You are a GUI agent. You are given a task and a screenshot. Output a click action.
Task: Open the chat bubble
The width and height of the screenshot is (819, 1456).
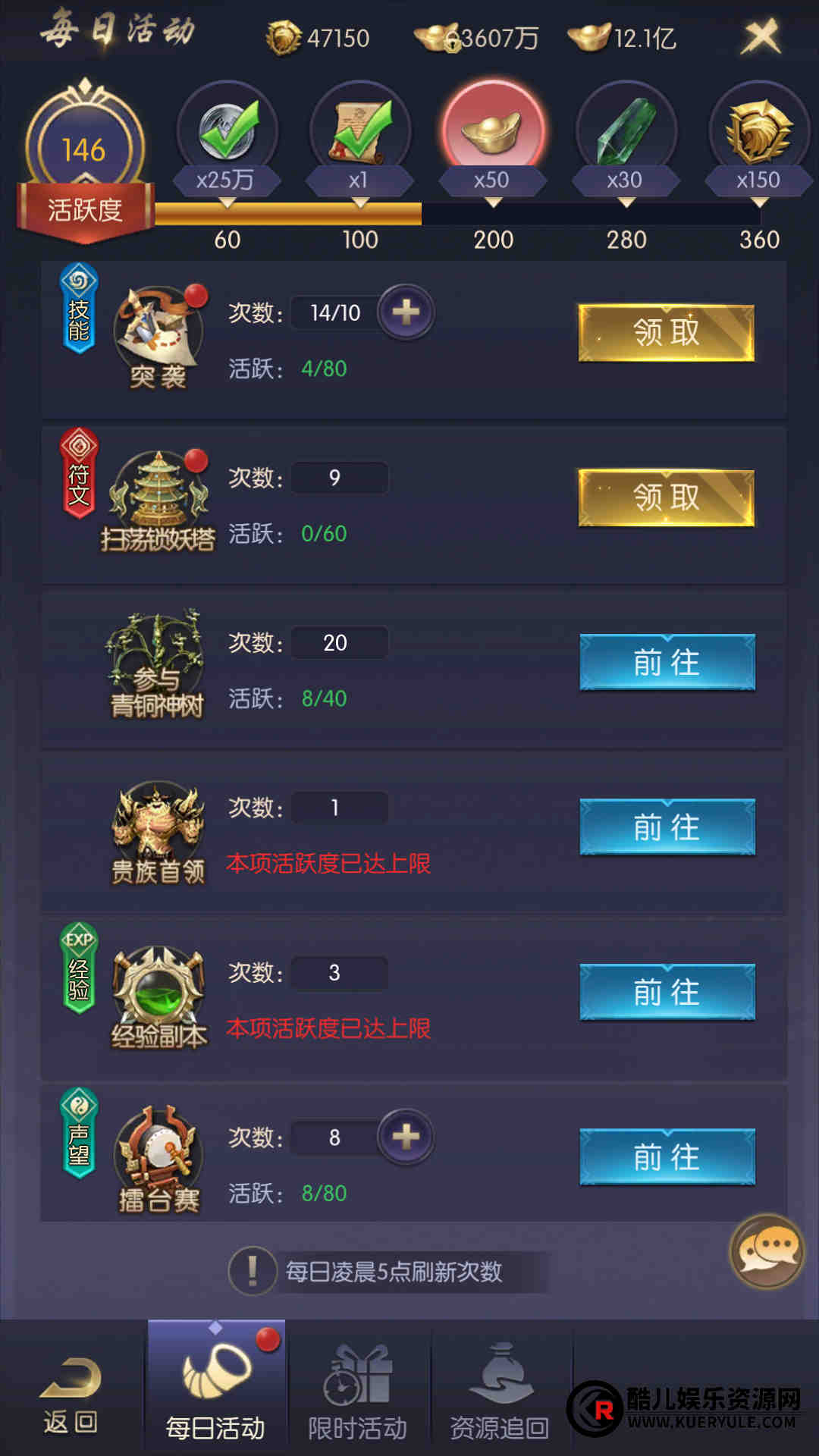[766, 1251]
